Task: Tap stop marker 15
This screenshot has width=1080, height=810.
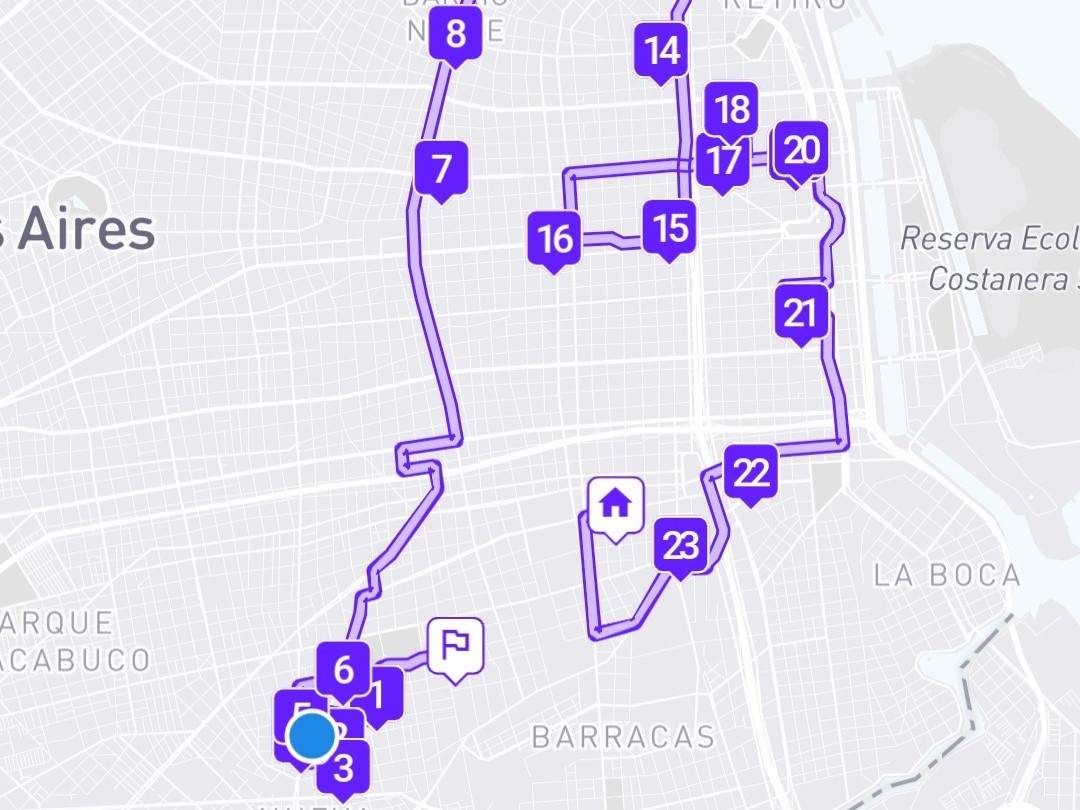Action: click(669, 228)
